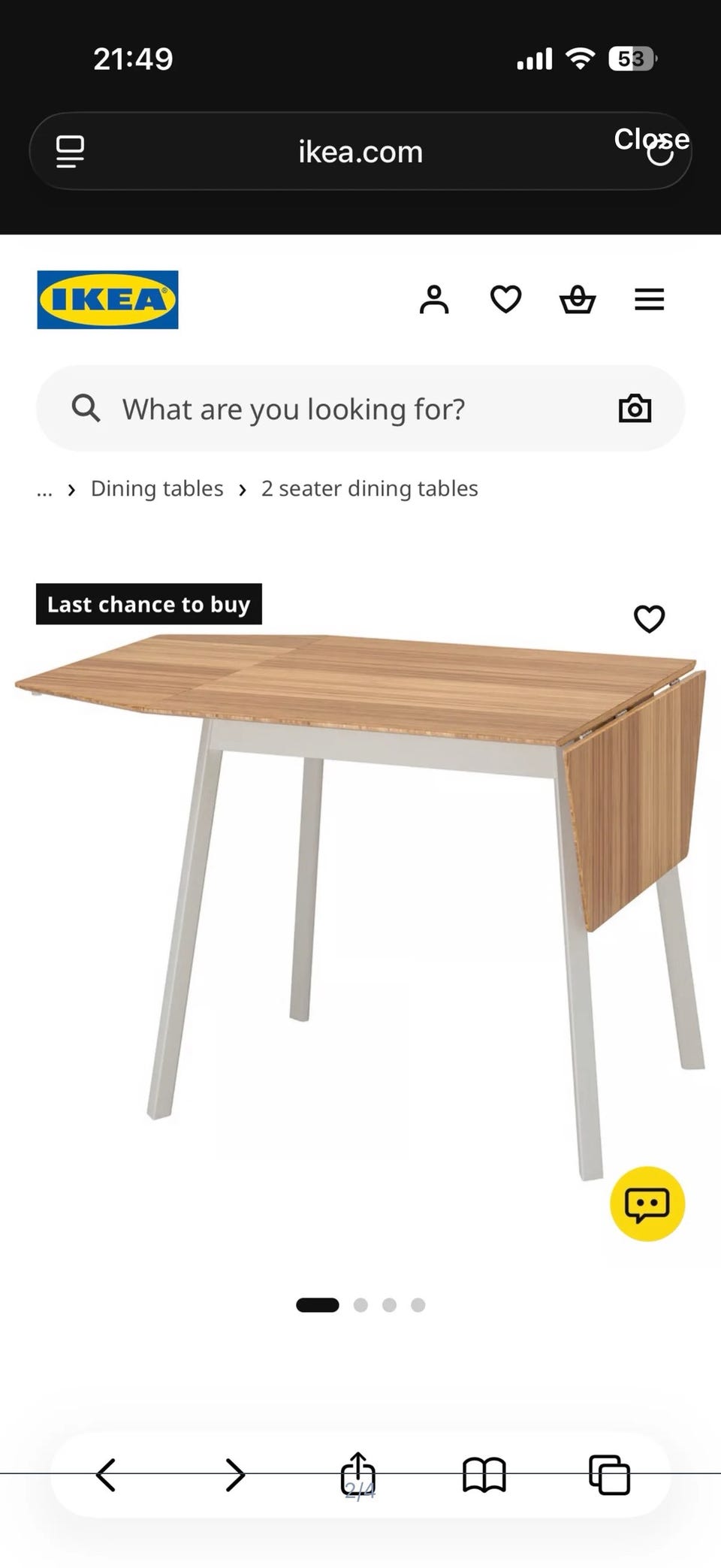Open the table product image
The width and height of the screenshot is (721, 1568).
coord(360,902)
